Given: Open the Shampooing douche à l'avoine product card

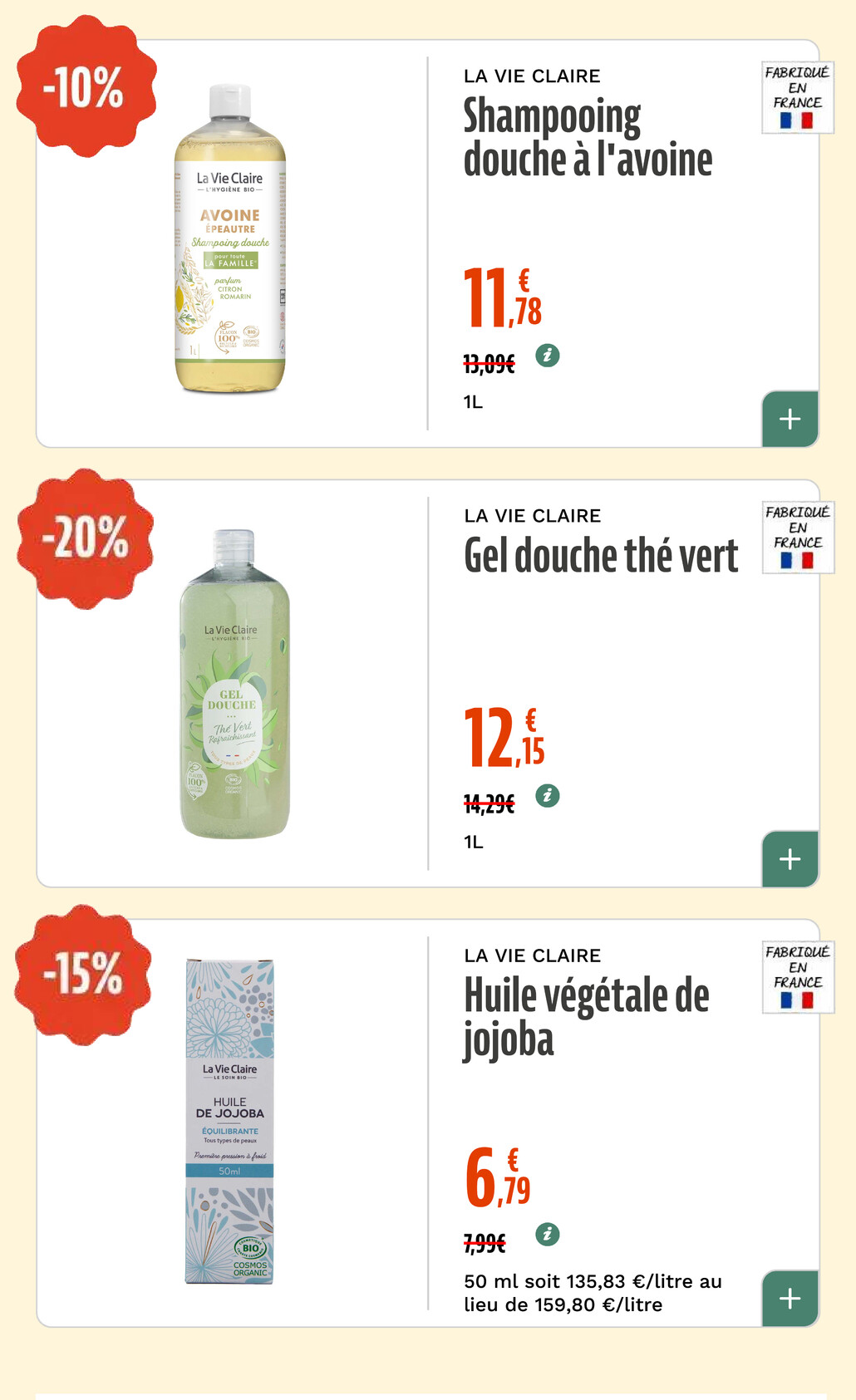Looking at the screenshot, I should click(x=427, y=243).
